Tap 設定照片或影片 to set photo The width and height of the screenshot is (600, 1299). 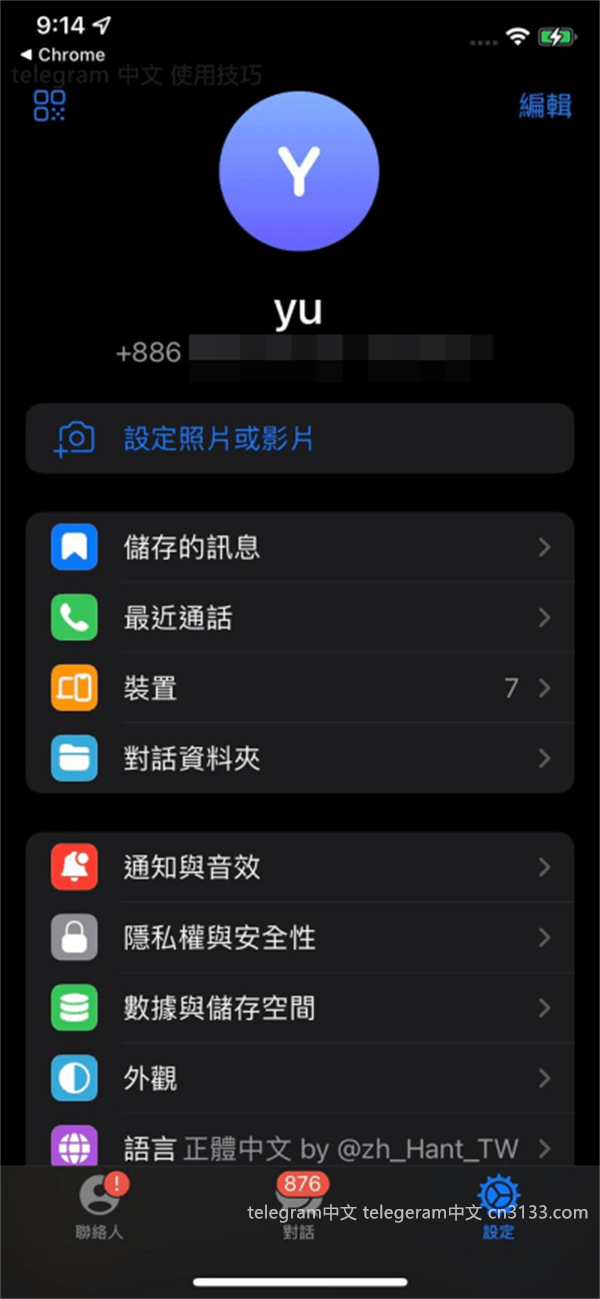[x=299, y=438]
